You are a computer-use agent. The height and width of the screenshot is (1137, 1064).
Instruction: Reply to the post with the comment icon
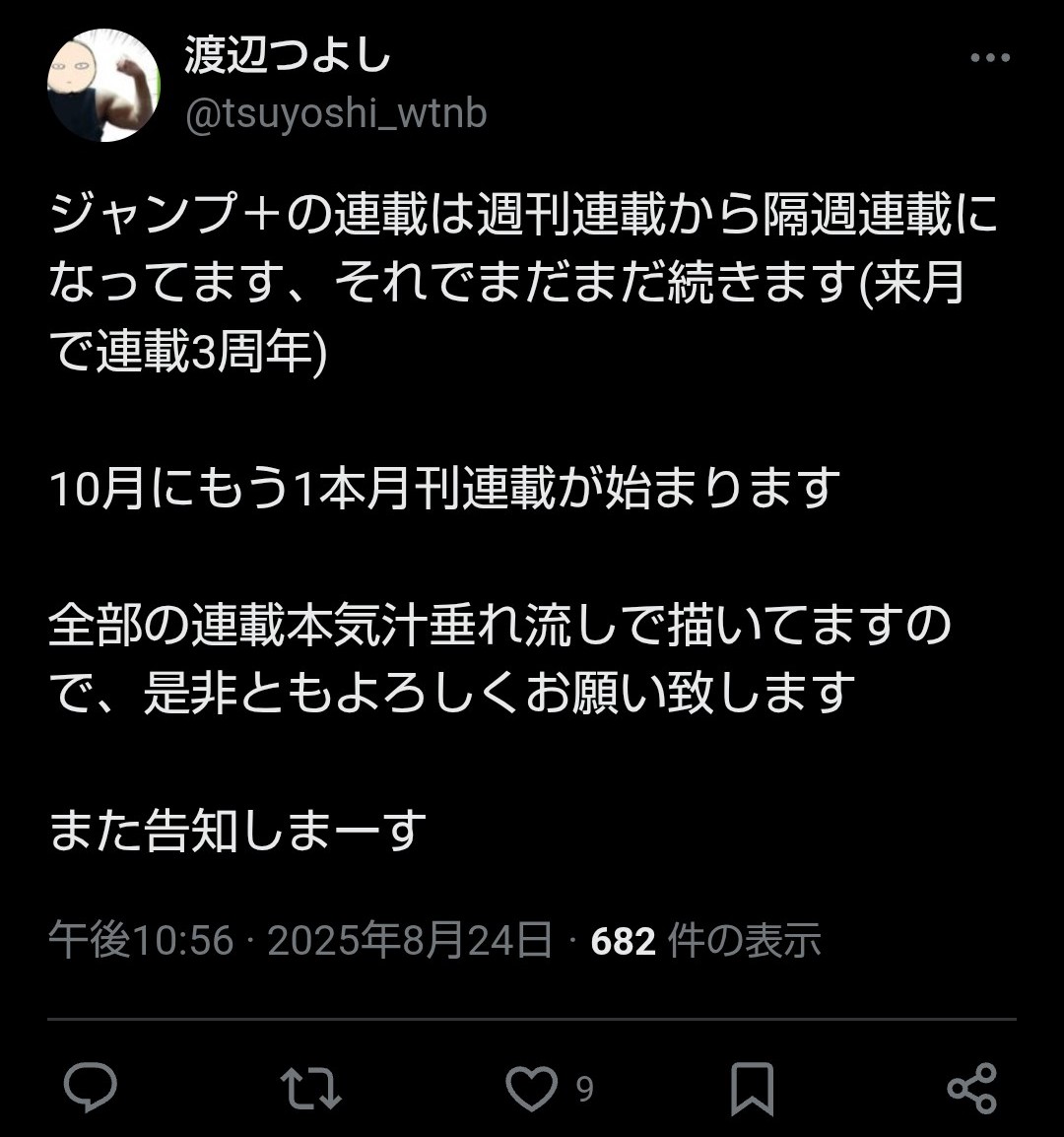point(91,1088)
